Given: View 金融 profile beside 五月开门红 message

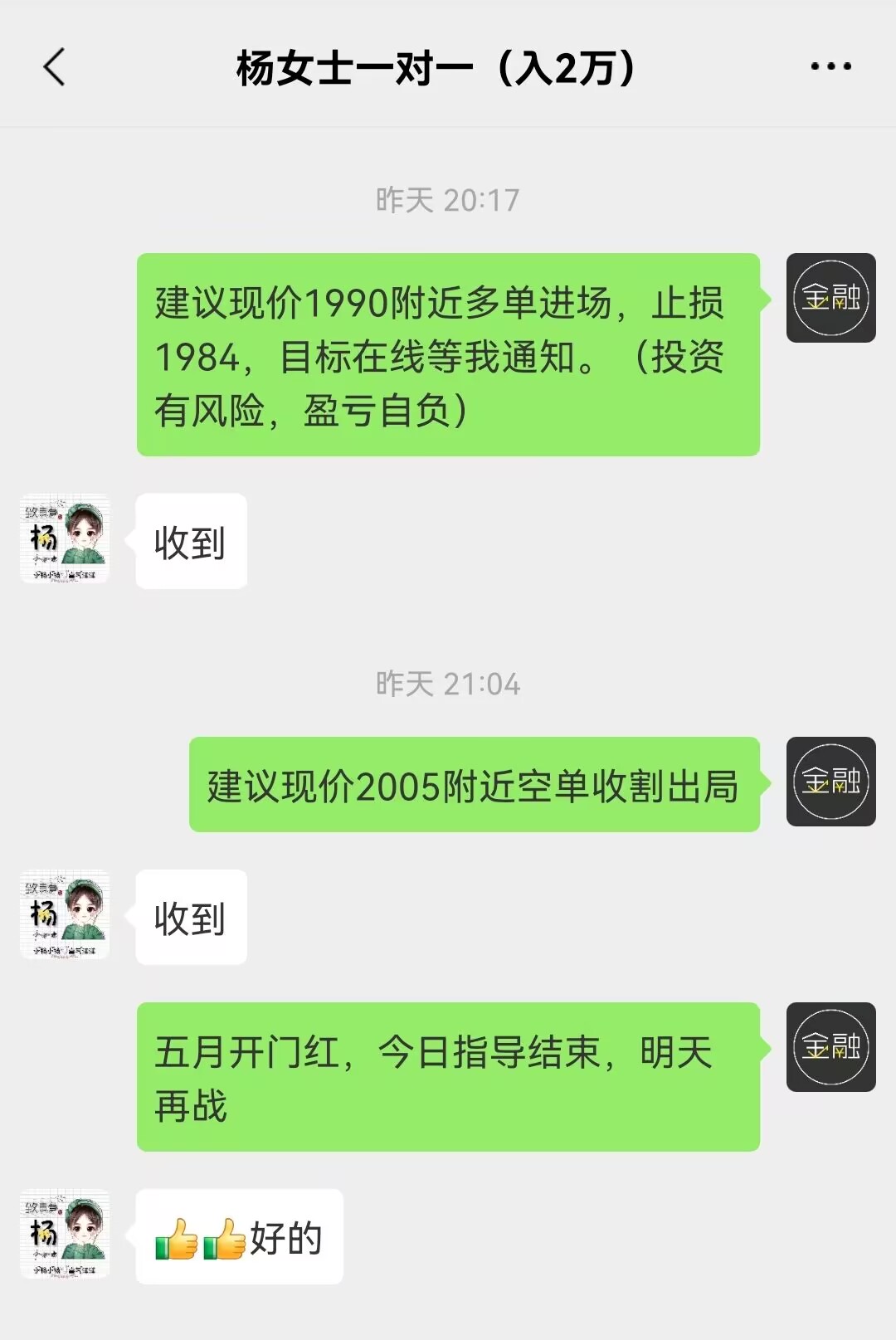Looking at the screenshot, I should [830, 1047].
